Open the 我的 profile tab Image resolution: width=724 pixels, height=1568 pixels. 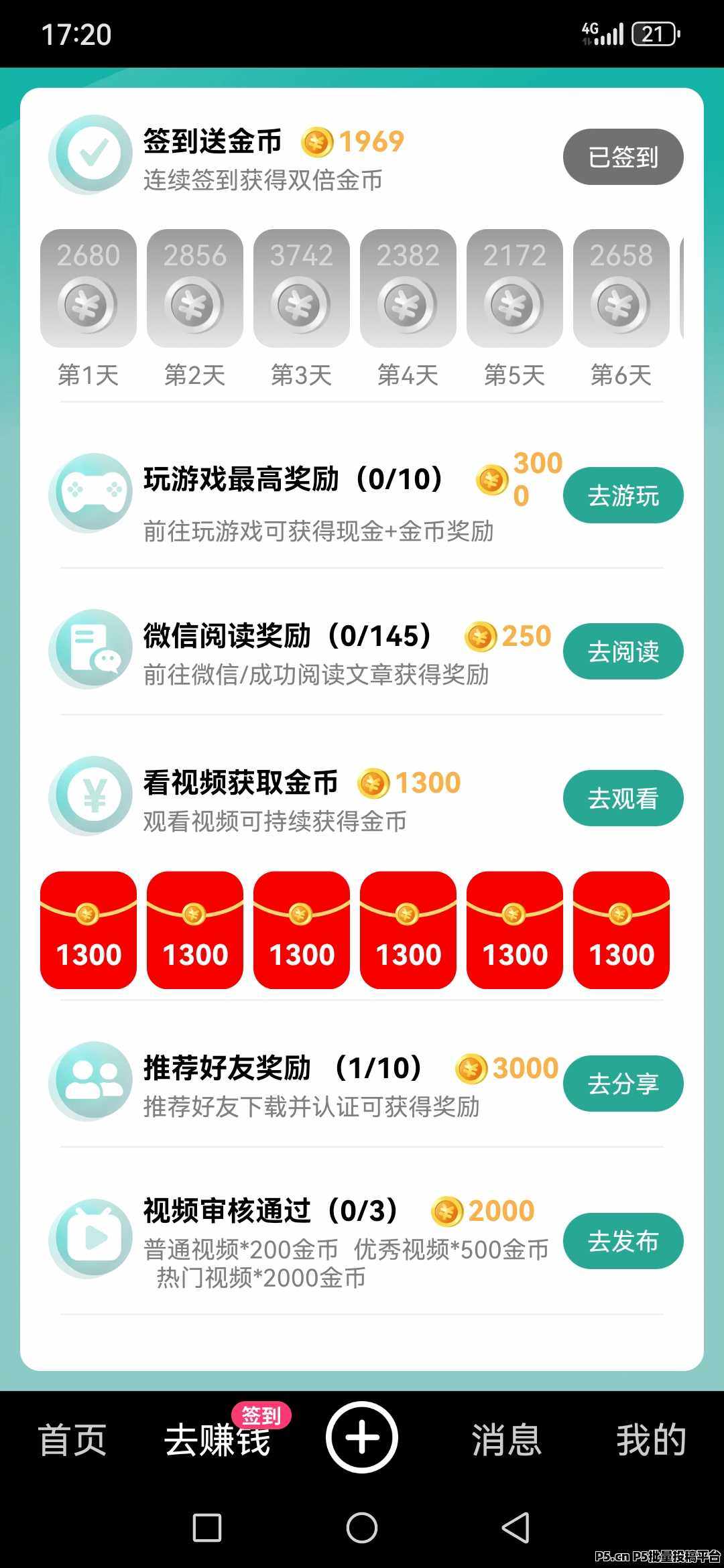pyautogui.click(x=651, y=1439)
